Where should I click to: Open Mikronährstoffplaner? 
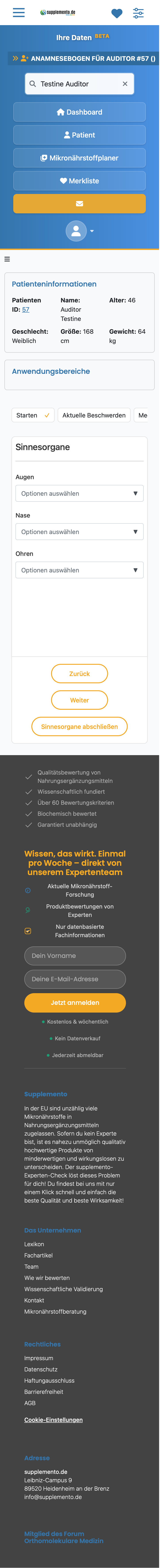pos(79,158)
